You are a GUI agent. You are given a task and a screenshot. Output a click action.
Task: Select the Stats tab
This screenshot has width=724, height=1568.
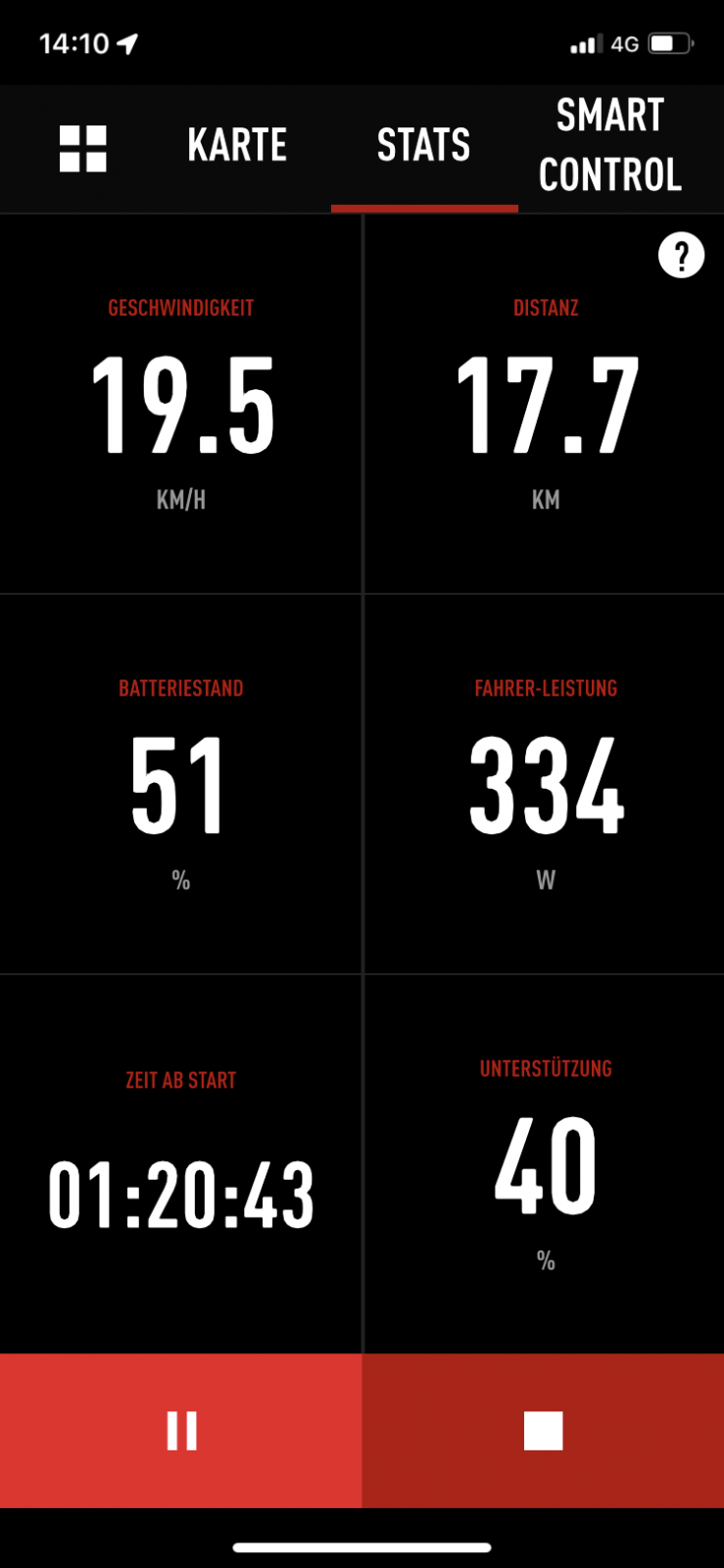pyautogui.click(x=423, y=146)
